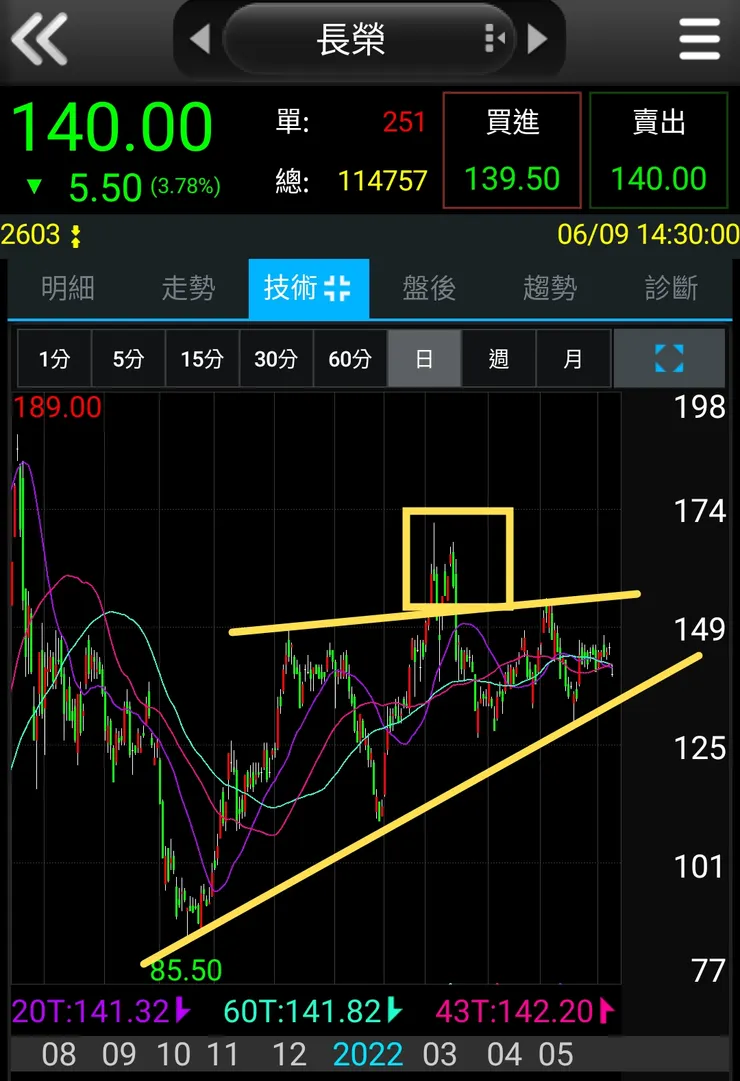Switch chart to 60分 interval

[350, 359]
